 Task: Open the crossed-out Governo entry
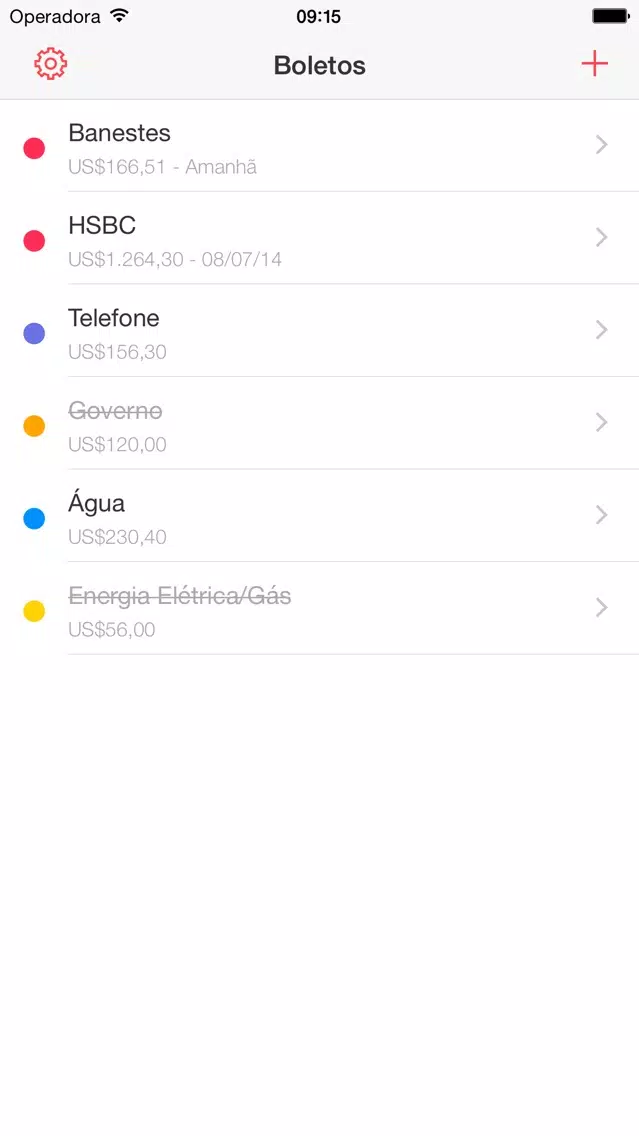[x=320, y=424]
